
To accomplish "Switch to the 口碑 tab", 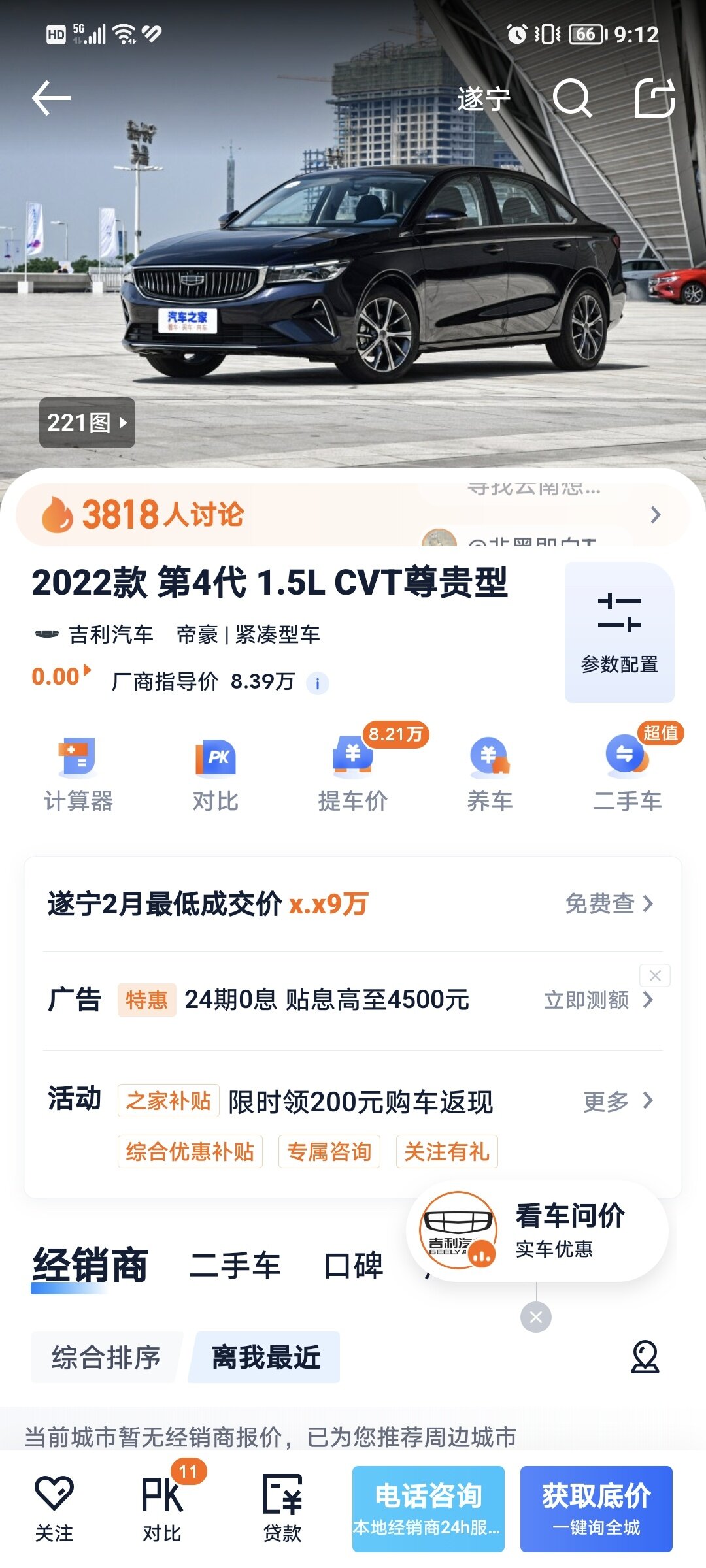I will coord(353,1266).
